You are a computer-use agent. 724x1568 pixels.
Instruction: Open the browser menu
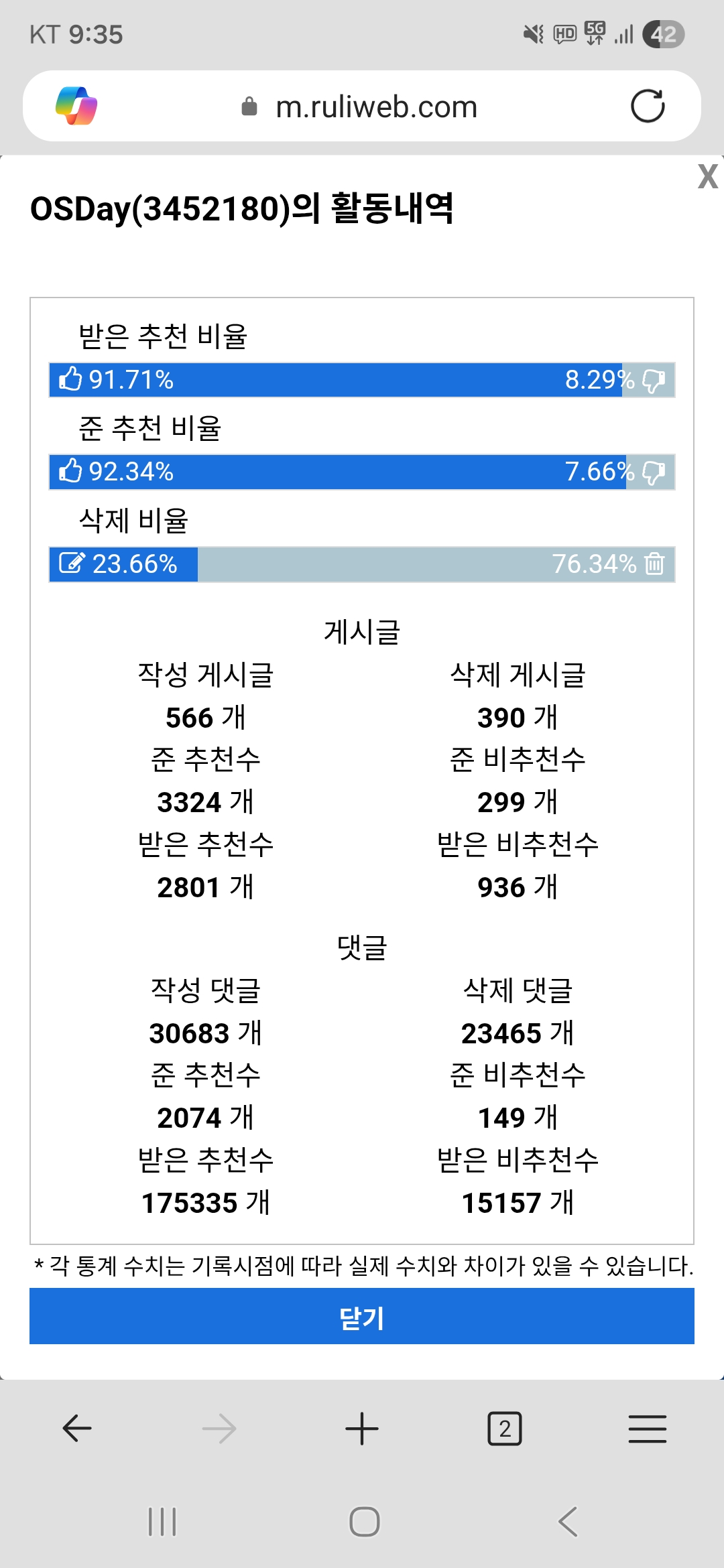tap(647, 1429)
